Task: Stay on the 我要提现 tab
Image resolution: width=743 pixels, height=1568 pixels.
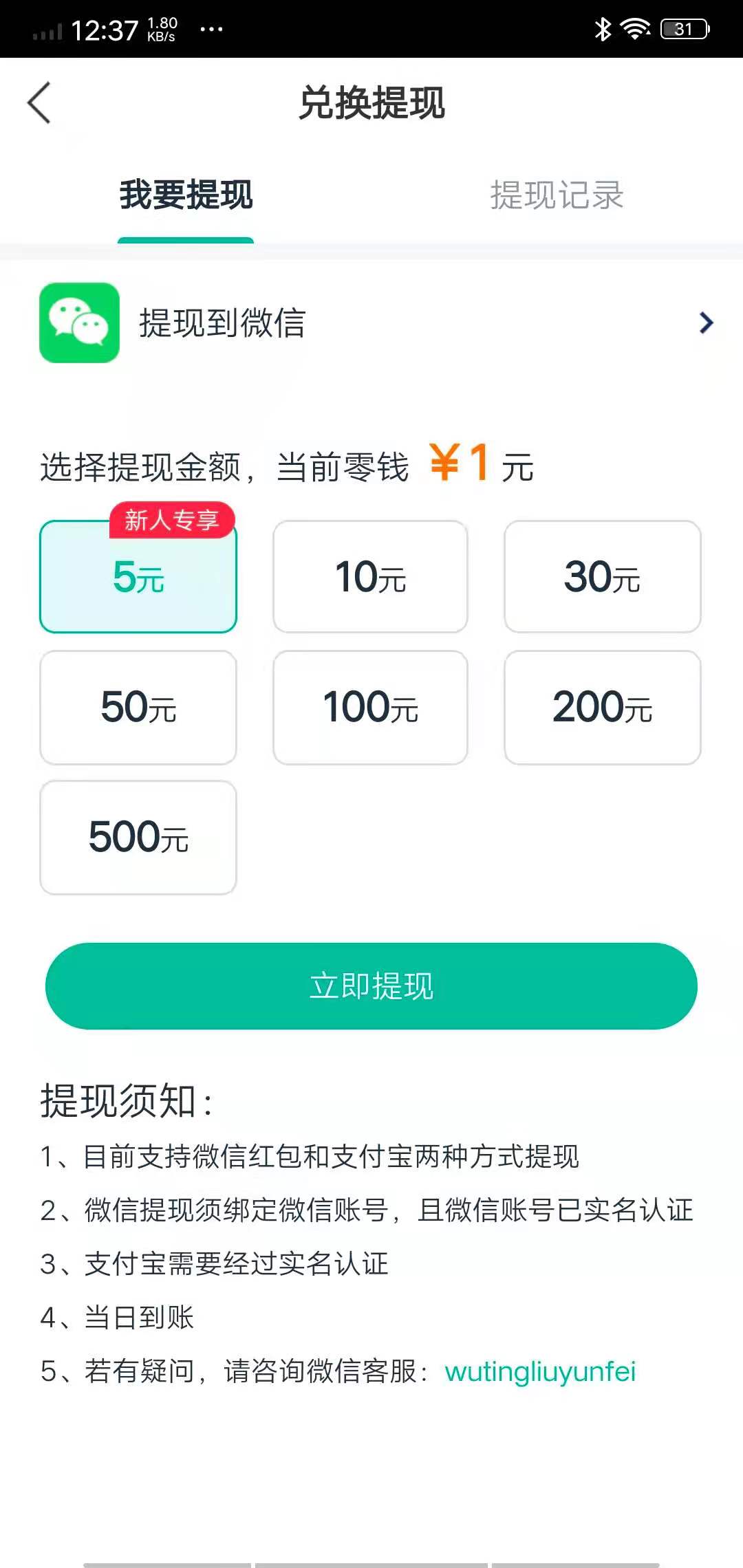Action: (x=185, y=196)
